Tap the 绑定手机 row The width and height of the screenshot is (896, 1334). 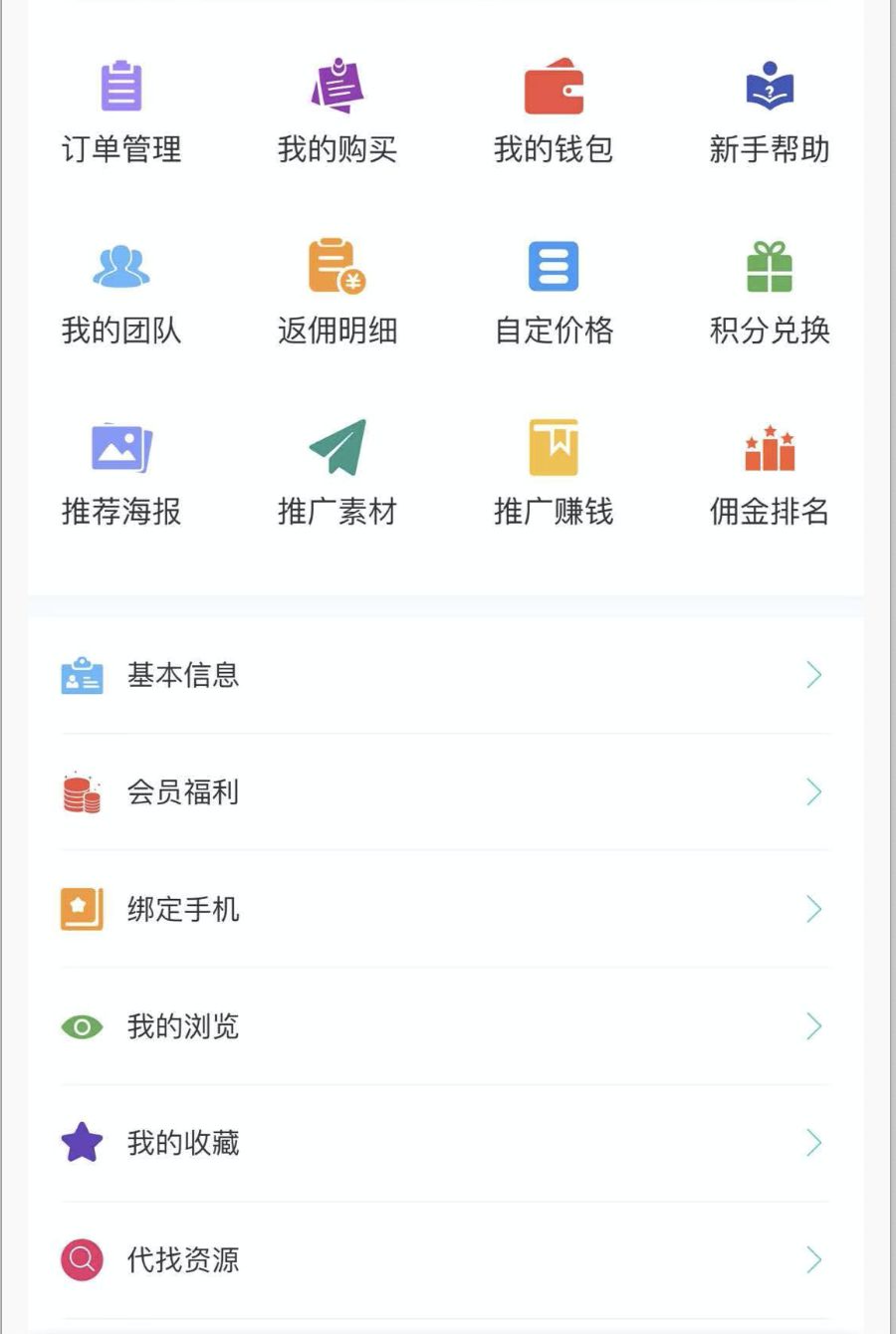[446, 909]
